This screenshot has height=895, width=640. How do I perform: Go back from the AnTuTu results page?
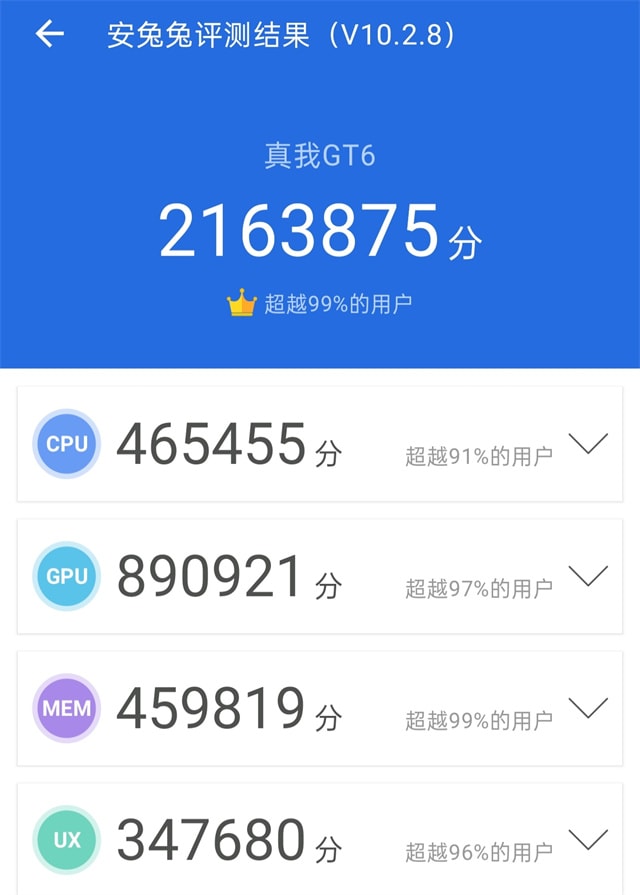point(49,34)
